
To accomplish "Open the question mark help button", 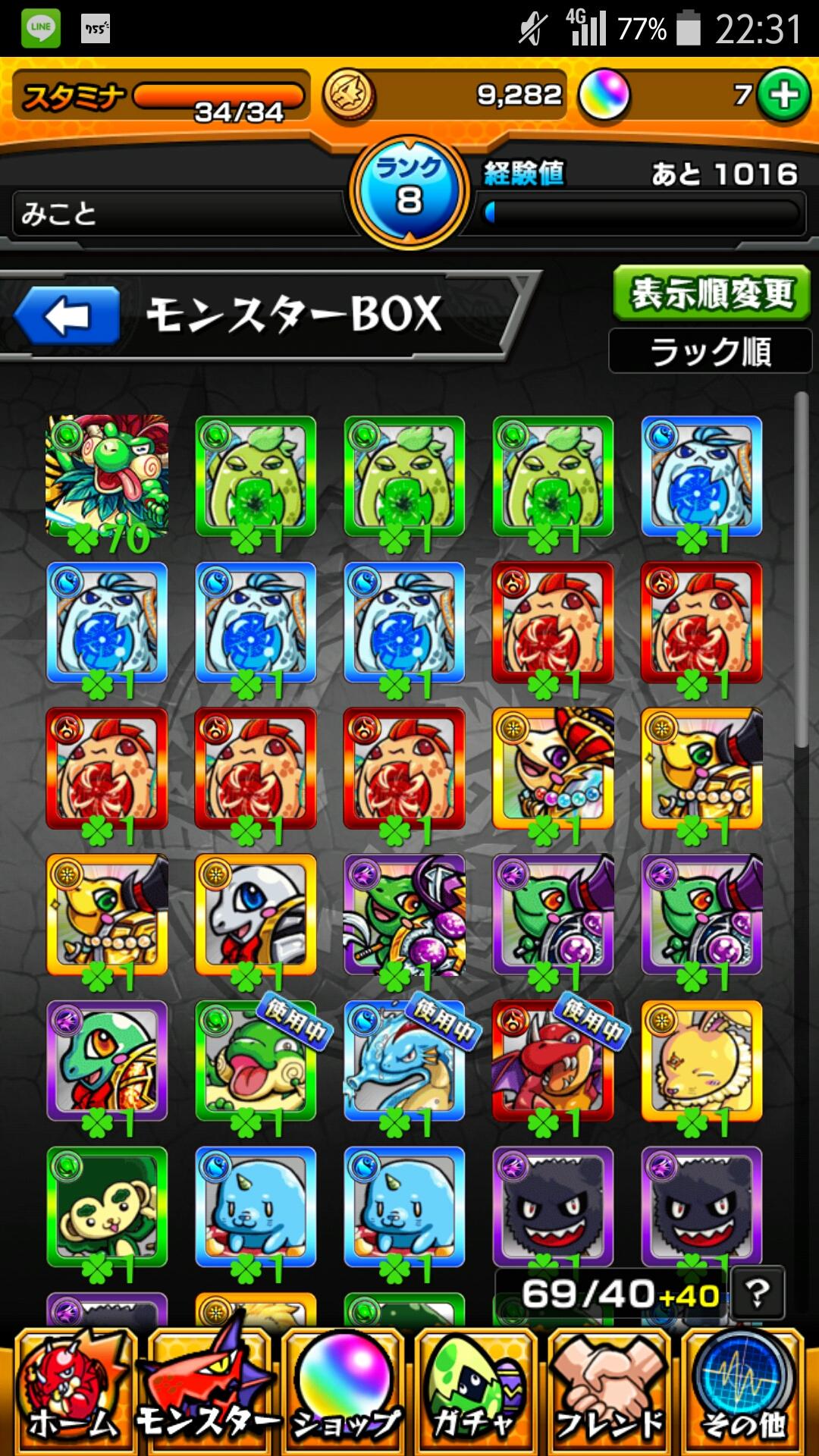I will click(758, 1293).
